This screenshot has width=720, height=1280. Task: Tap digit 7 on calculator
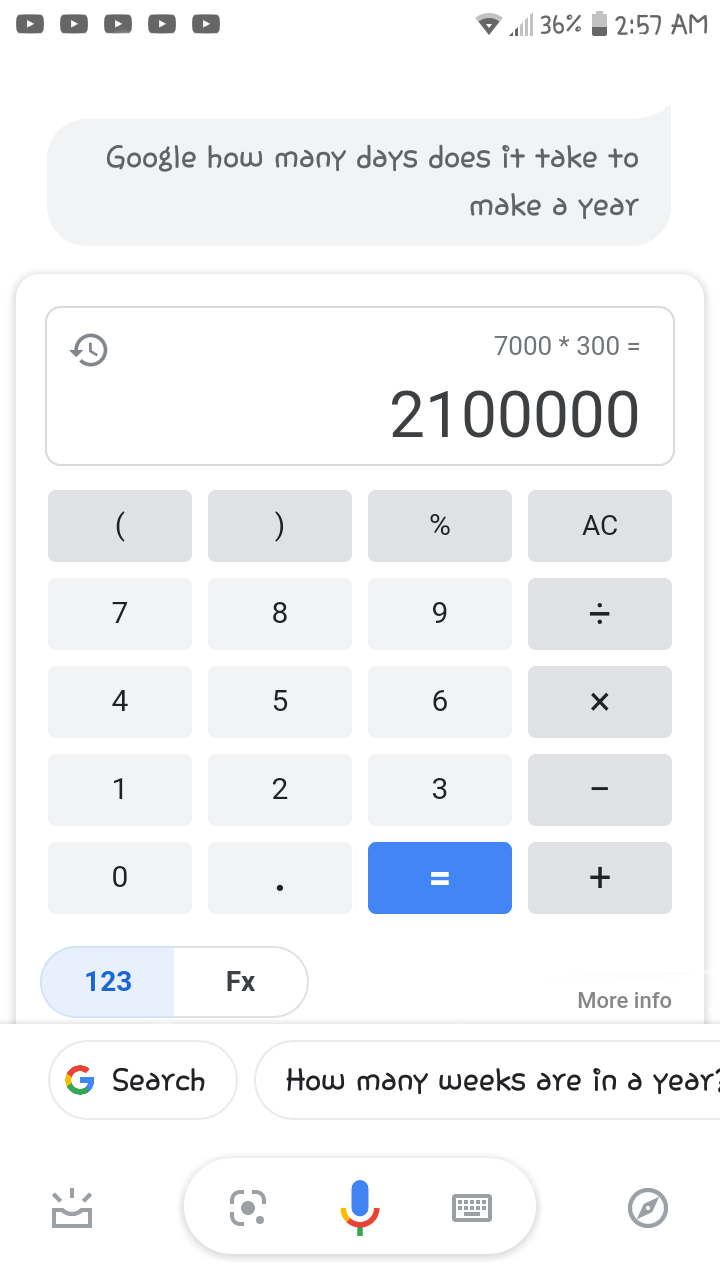click(x=120, y=614)
